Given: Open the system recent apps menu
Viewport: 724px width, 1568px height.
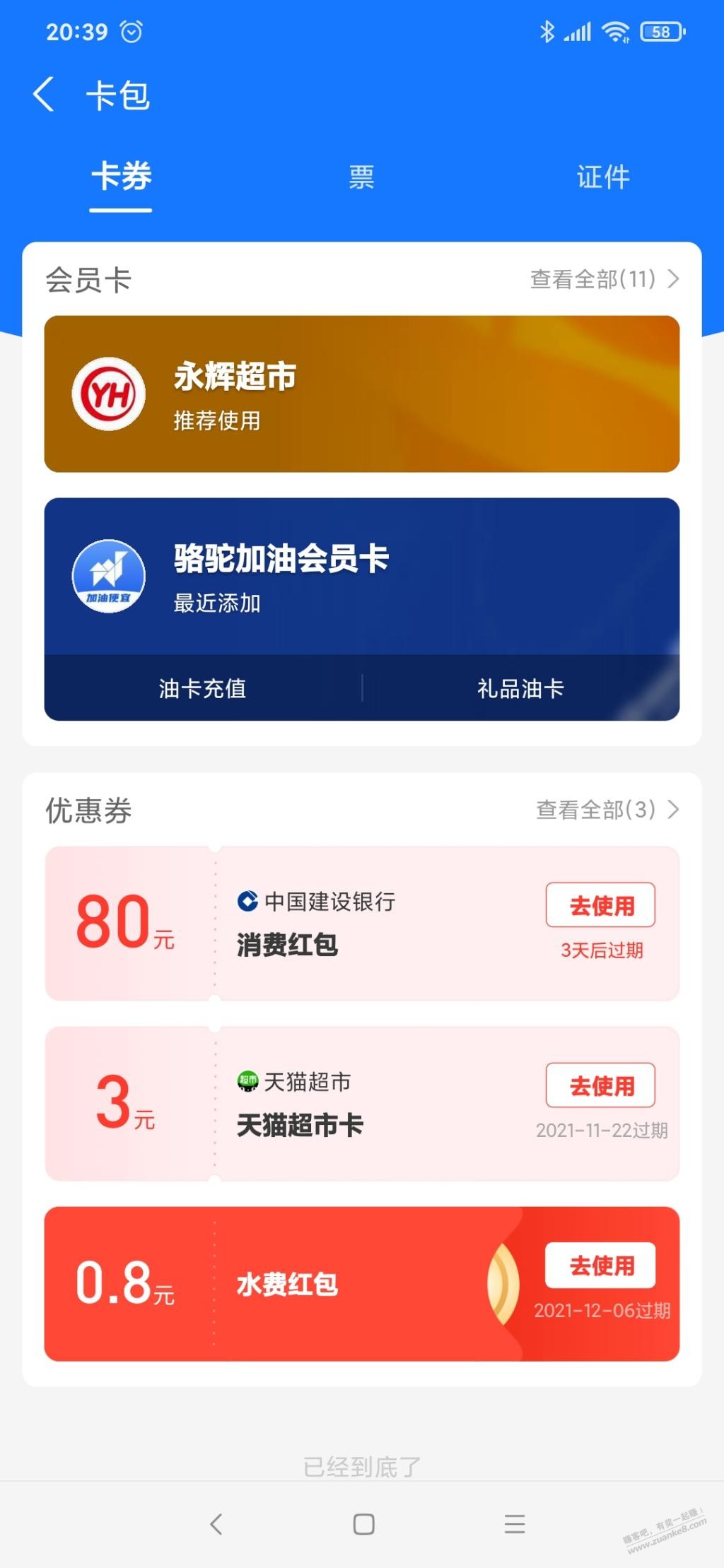Looking at the screenshot, I should 515,1524.
